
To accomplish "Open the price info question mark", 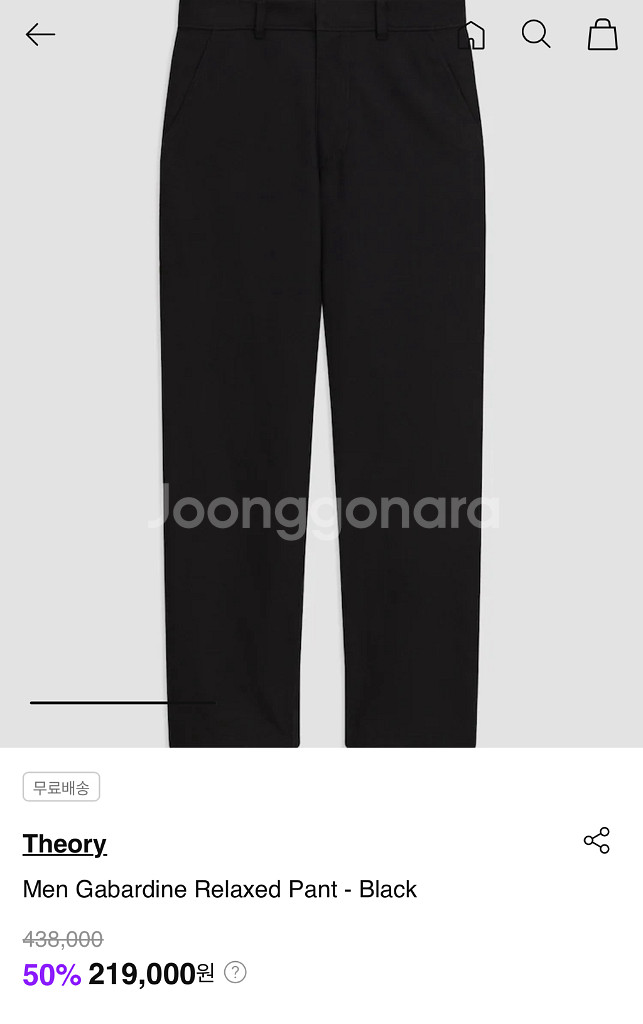I will coord(235,972).
